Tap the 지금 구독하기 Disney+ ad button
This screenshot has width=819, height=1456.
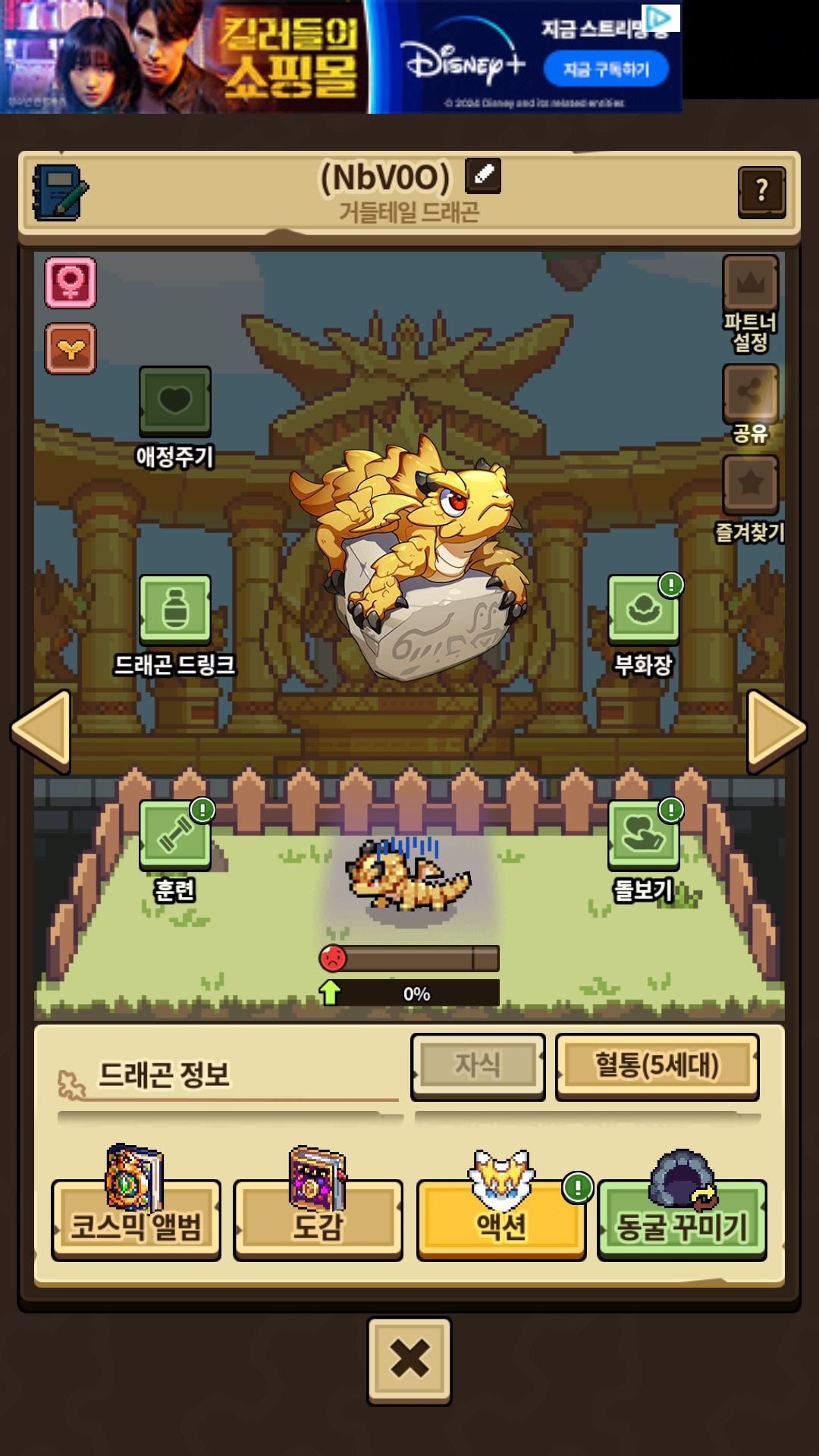[606, 70]
